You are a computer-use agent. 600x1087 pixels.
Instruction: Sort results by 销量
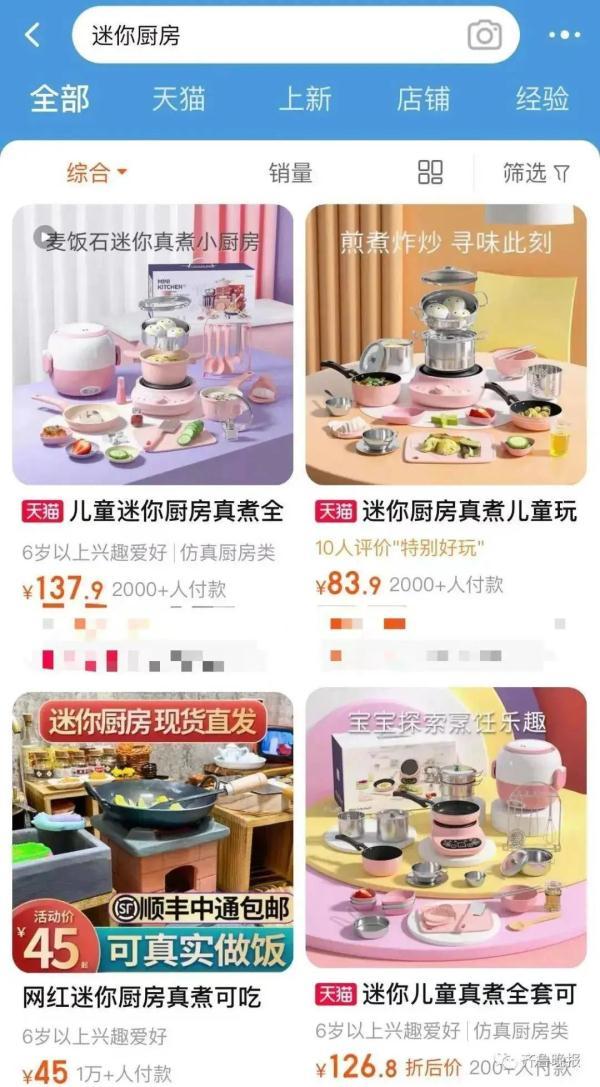(x=290, y=172)
